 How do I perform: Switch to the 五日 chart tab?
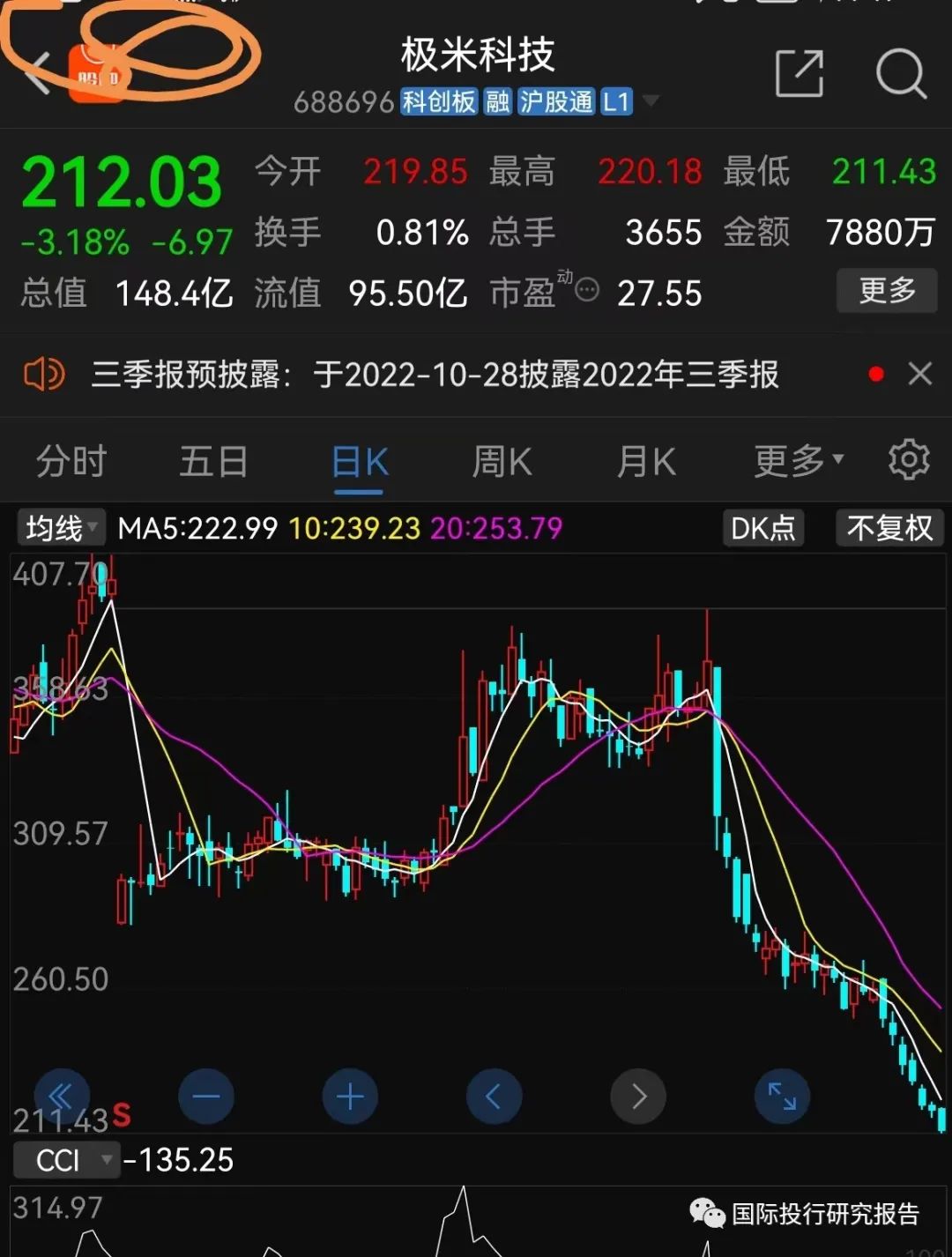[213, 461]
